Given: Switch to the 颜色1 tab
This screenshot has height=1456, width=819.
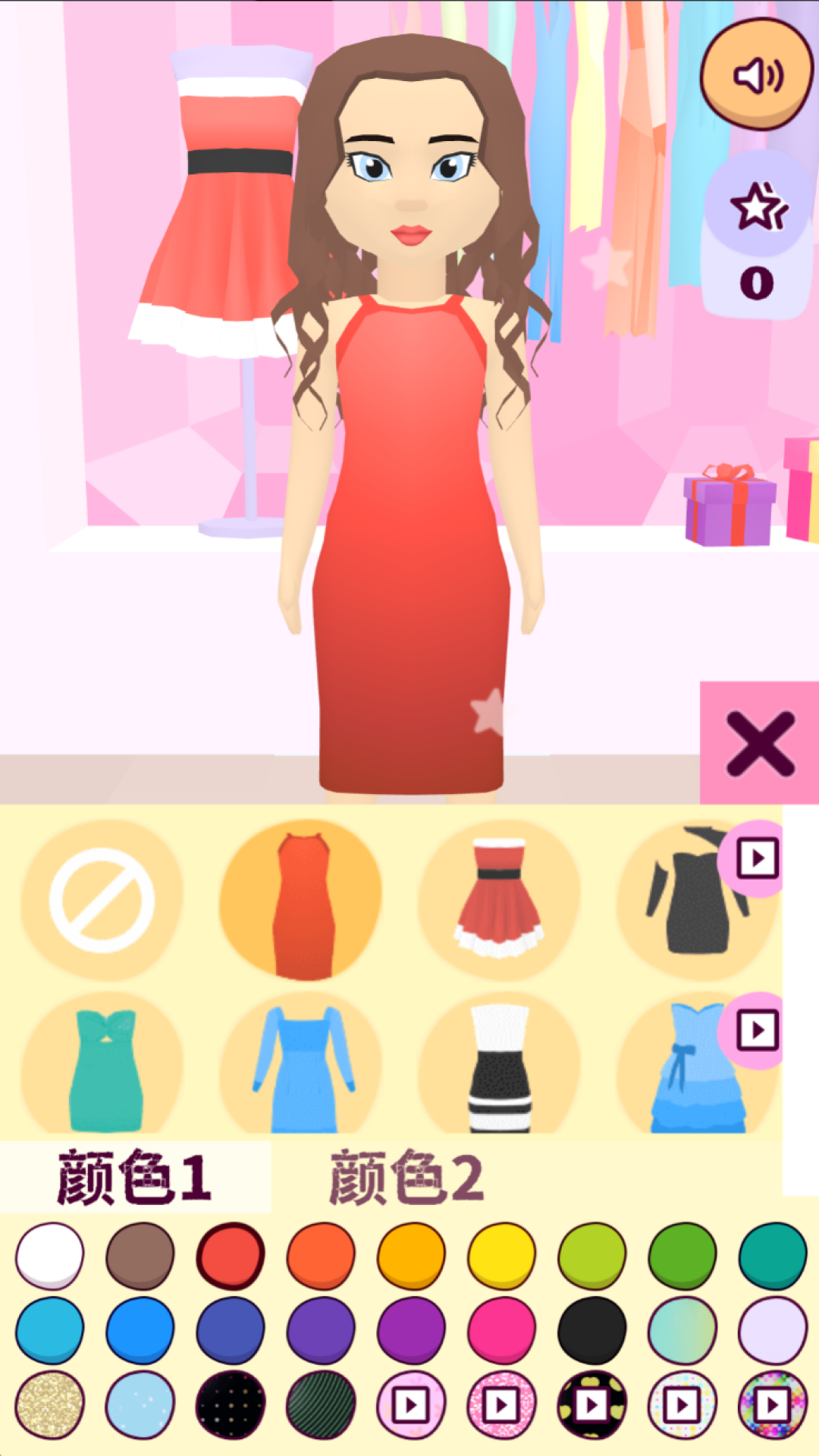Looking at the screenshot, I should point(135,1178).
